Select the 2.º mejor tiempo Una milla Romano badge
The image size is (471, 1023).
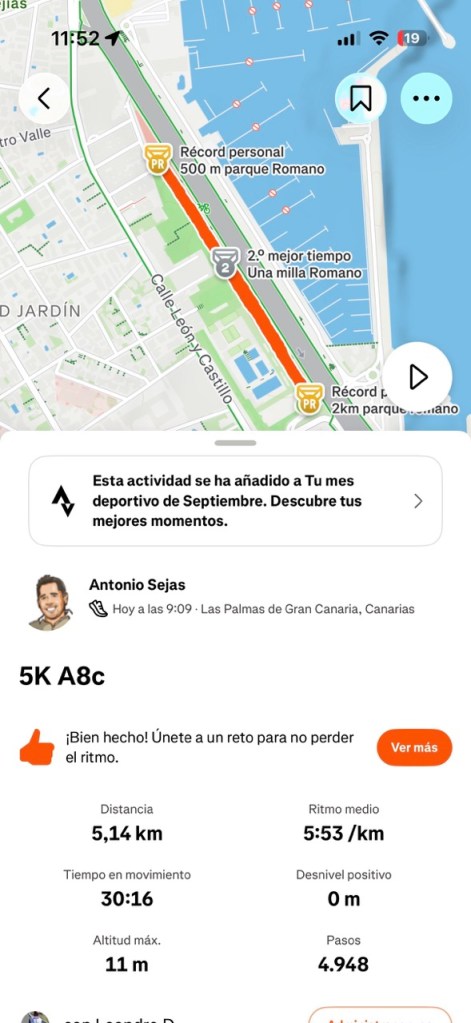click(224, 263)
